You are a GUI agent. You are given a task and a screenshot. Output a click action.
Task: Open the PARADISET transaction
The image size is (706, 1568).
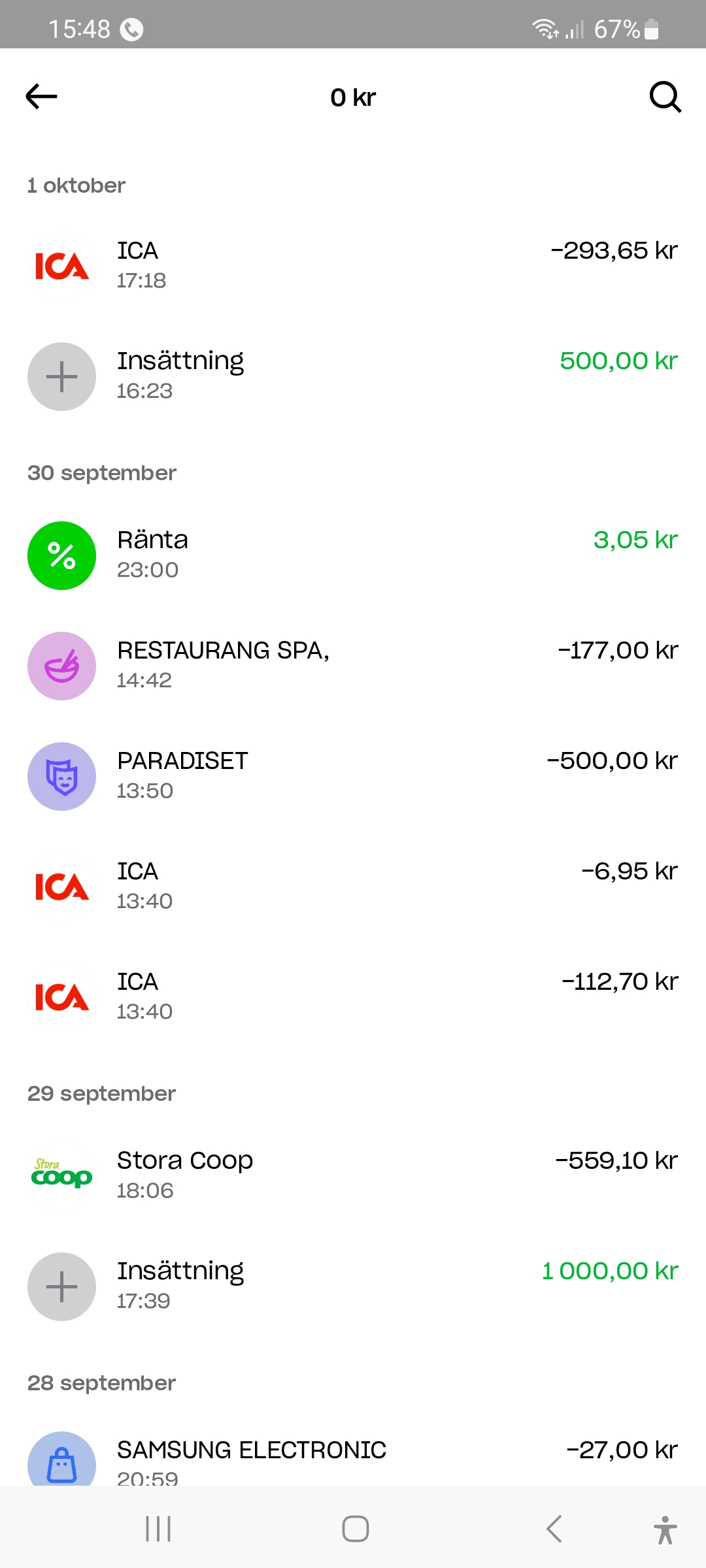click(353, 776)
